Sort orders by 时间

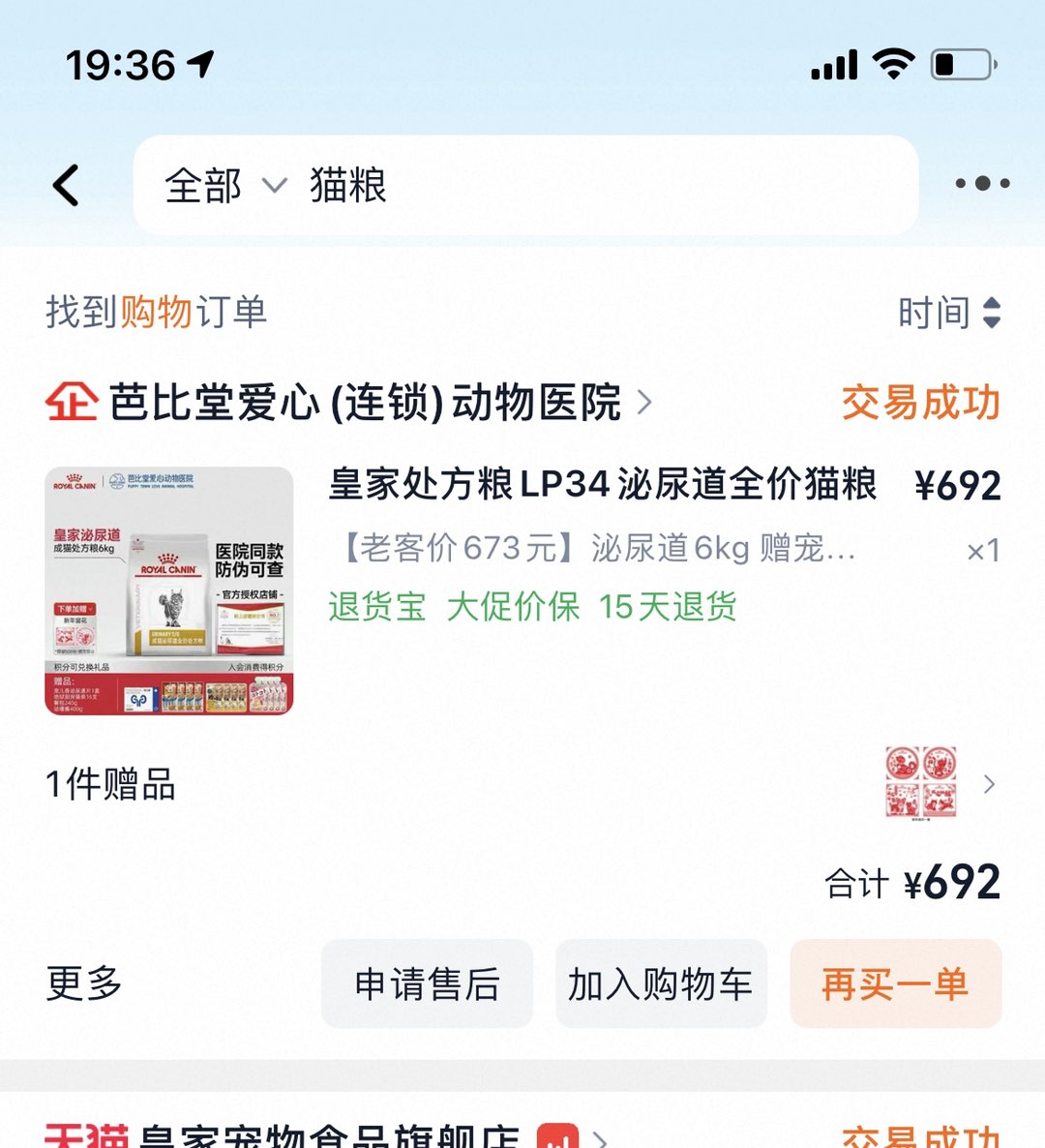948,313
